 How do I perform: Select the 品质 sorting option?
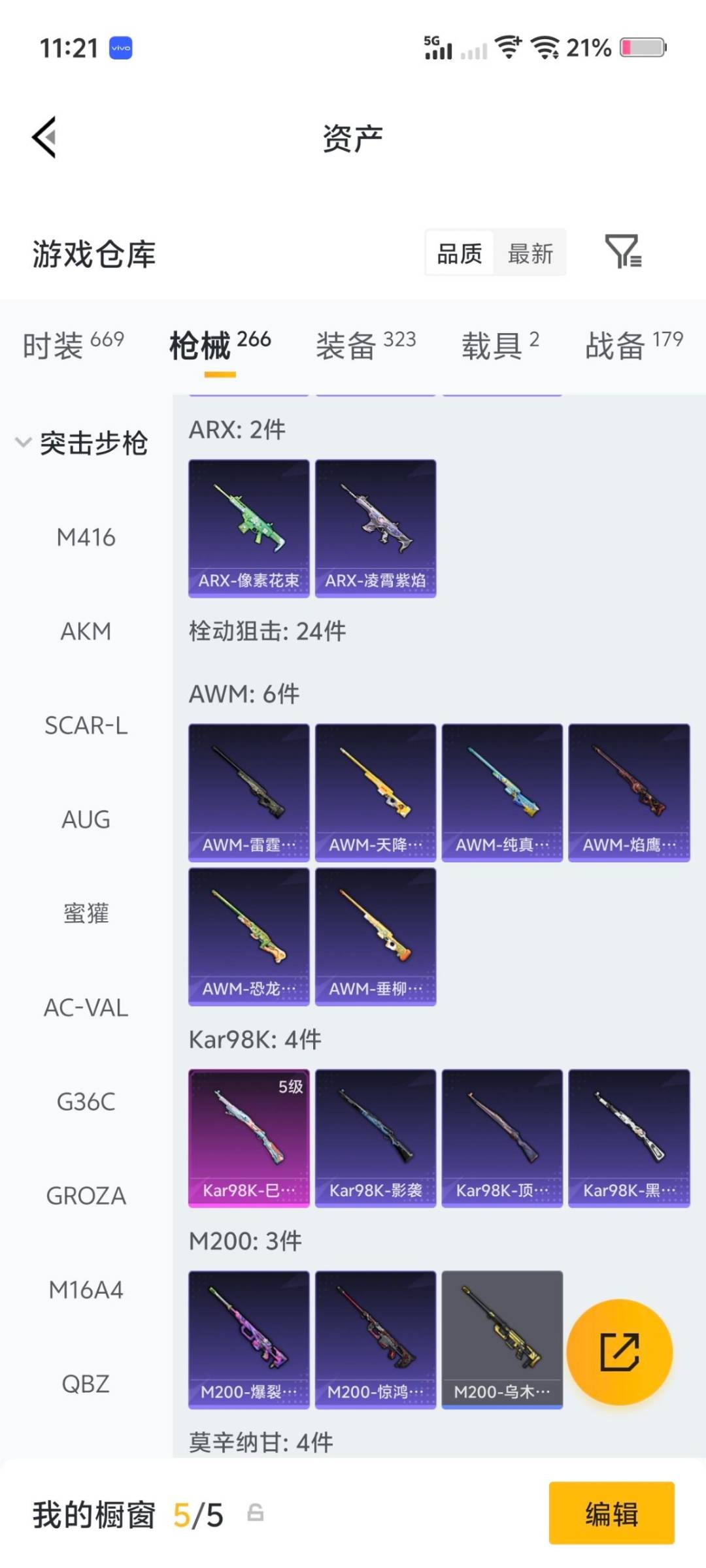coord(459,253)
